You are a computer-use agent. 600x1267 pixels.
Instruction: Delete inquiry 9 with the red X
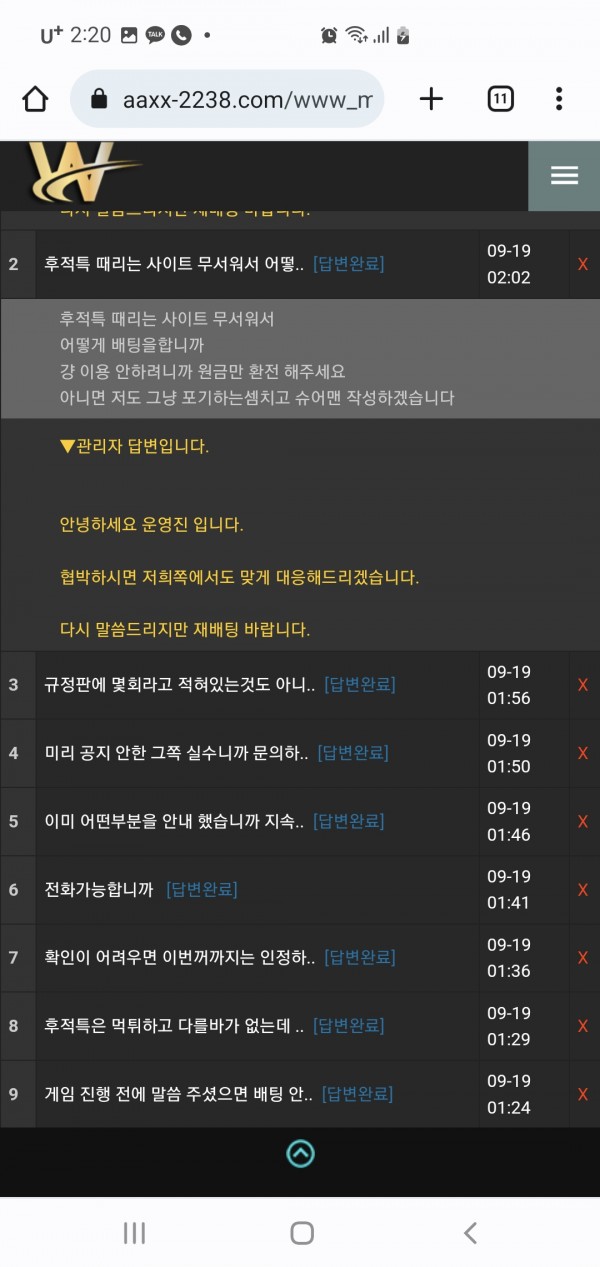583,1094
